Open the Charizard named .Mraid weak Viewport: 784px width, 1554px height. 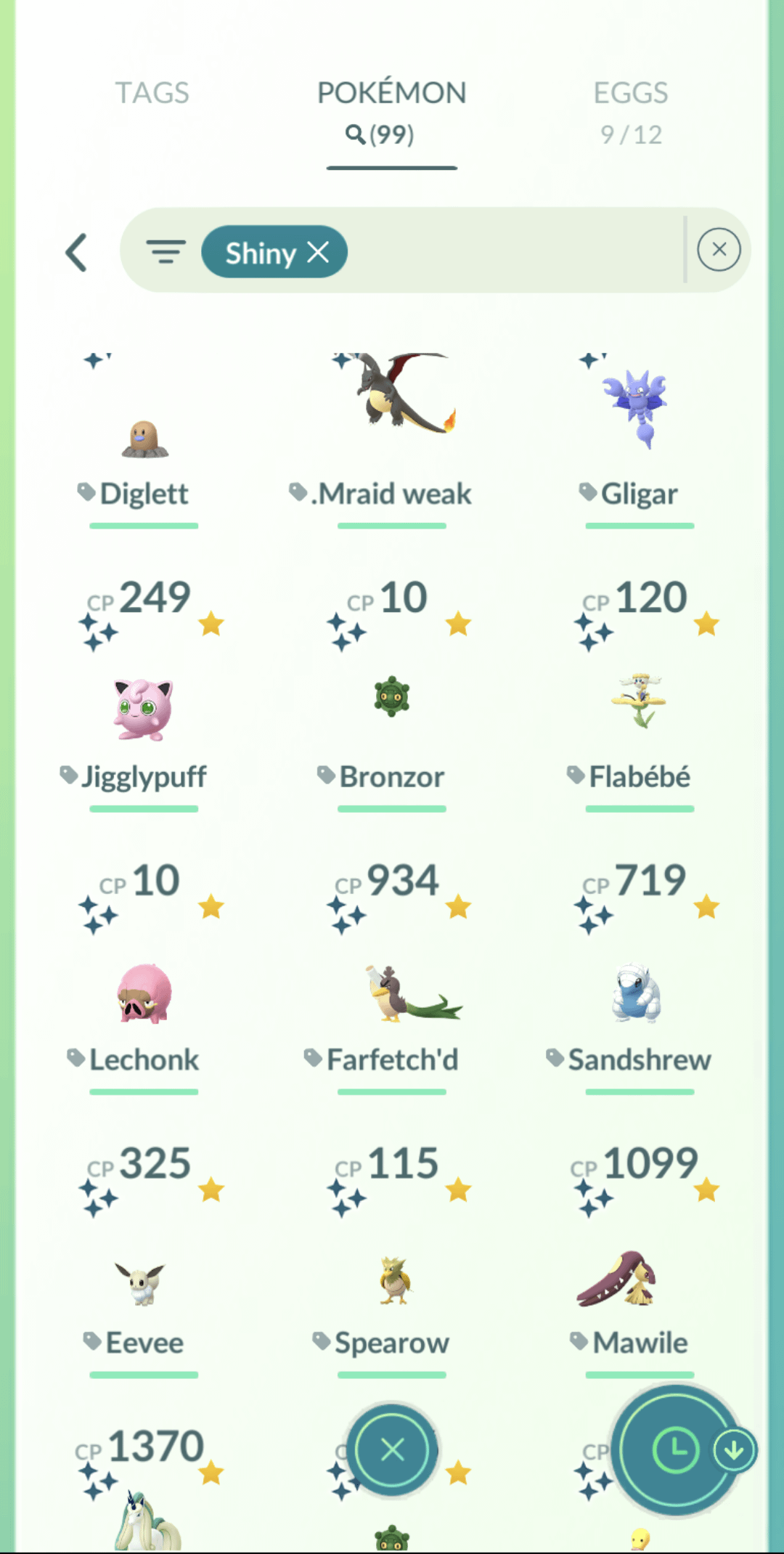coord(392,407)
